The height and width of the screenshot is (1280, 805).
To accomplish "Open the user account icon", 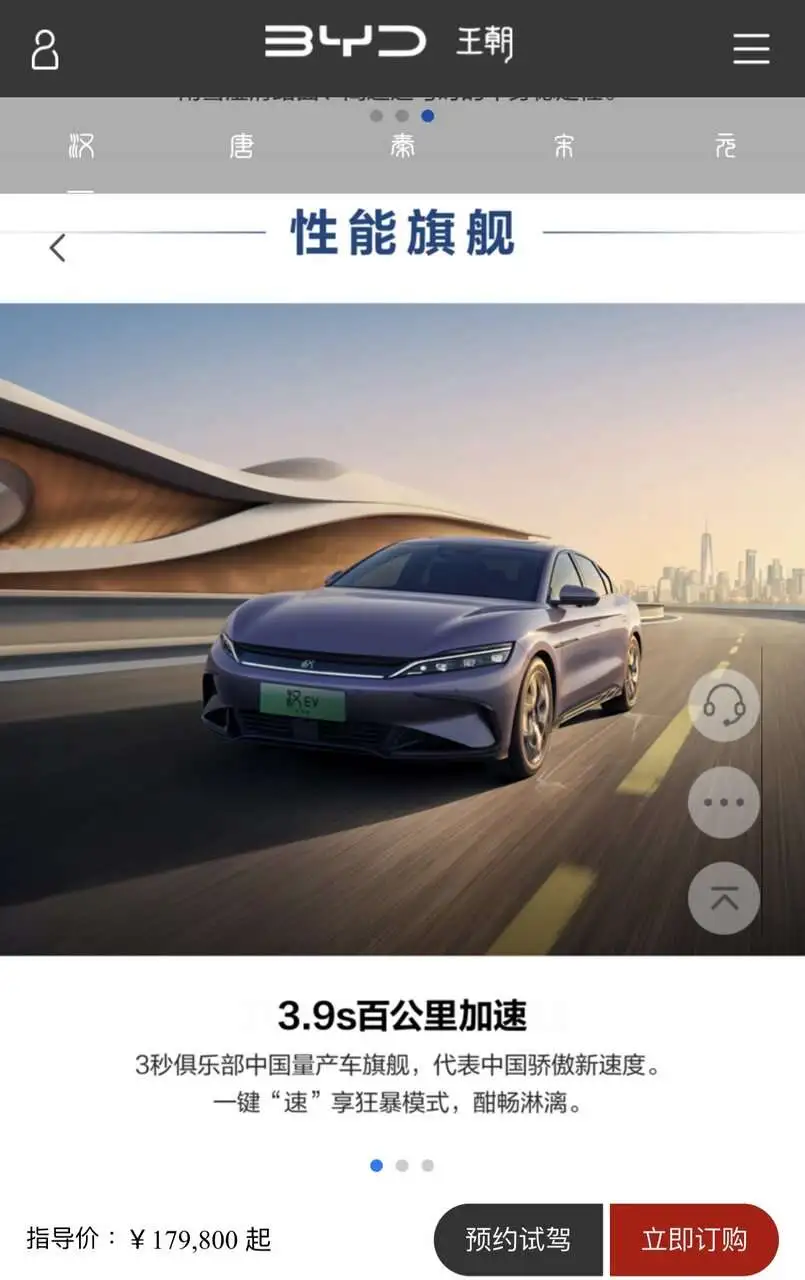I will 44,49.
